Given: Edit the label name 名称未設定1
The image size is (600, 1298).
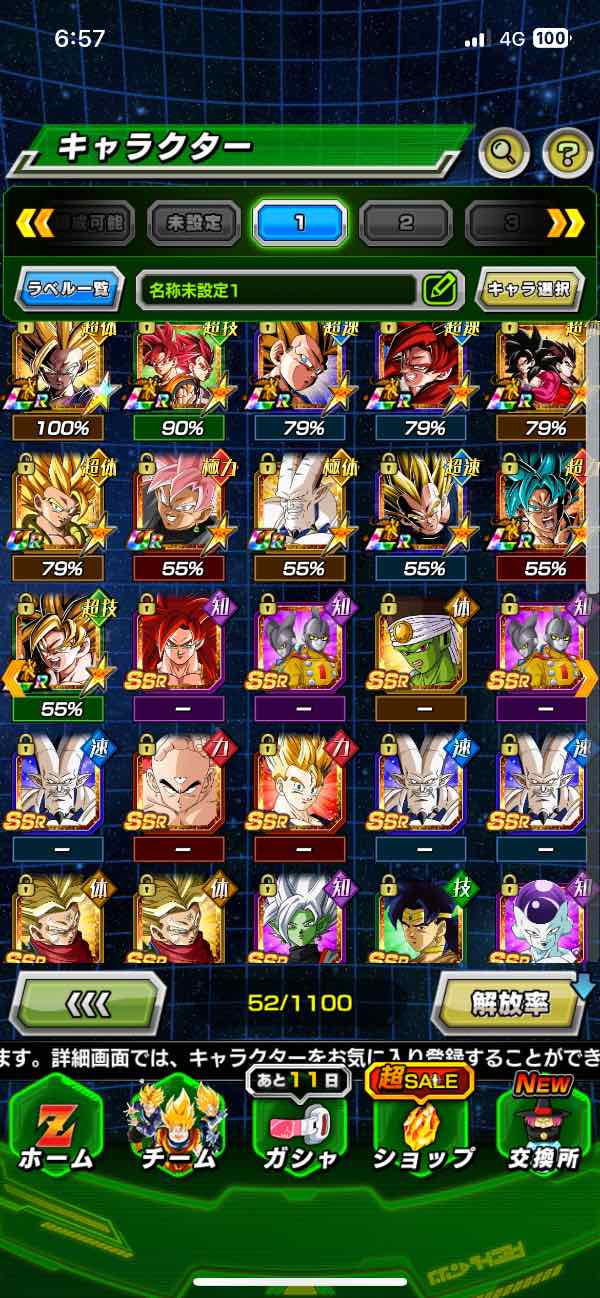Looking at the screenshot, I should 439,290.
